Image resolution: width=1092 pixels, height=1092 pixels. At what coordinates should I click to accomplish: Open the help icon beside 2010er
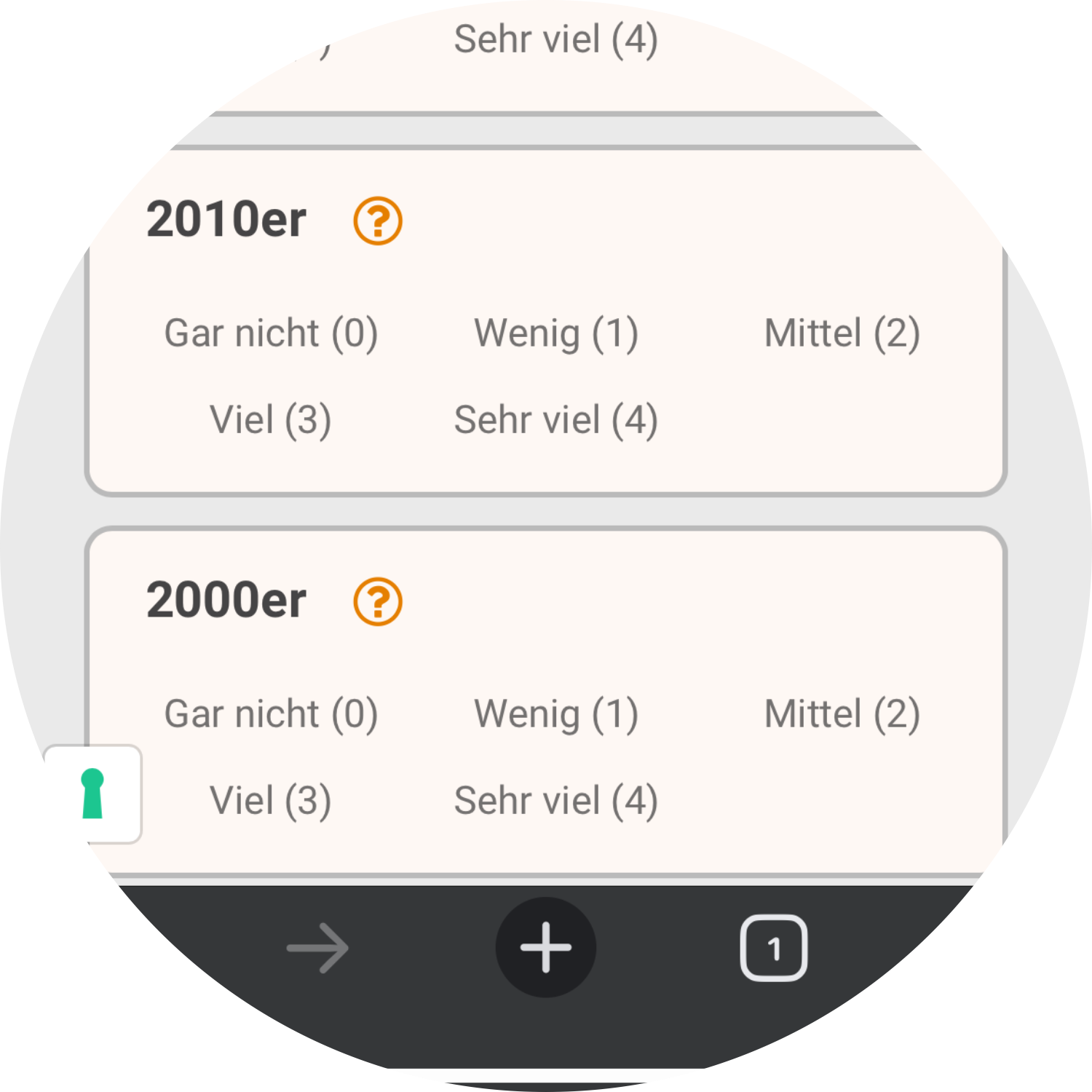377,221
